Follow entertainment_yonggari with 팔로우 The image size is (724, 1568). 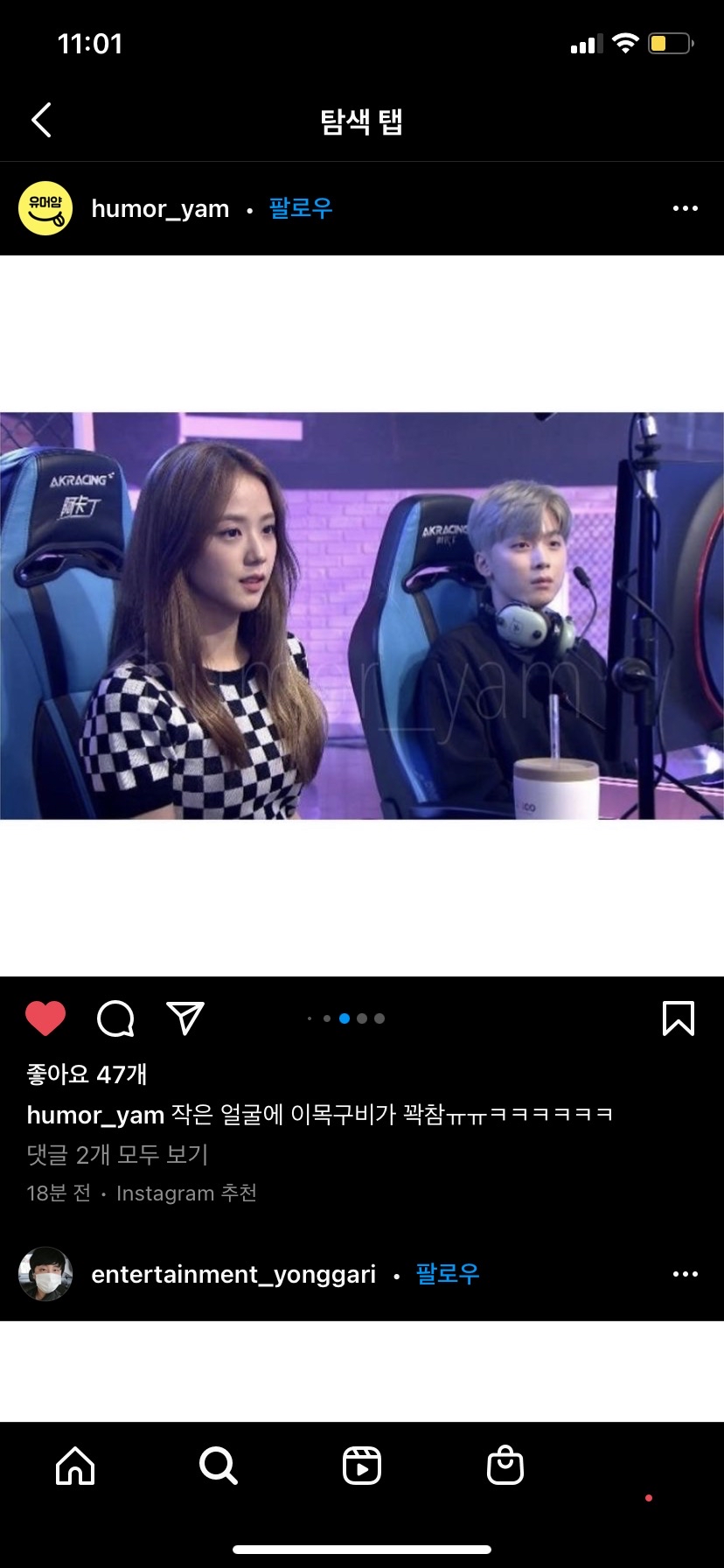(448, 1274)
